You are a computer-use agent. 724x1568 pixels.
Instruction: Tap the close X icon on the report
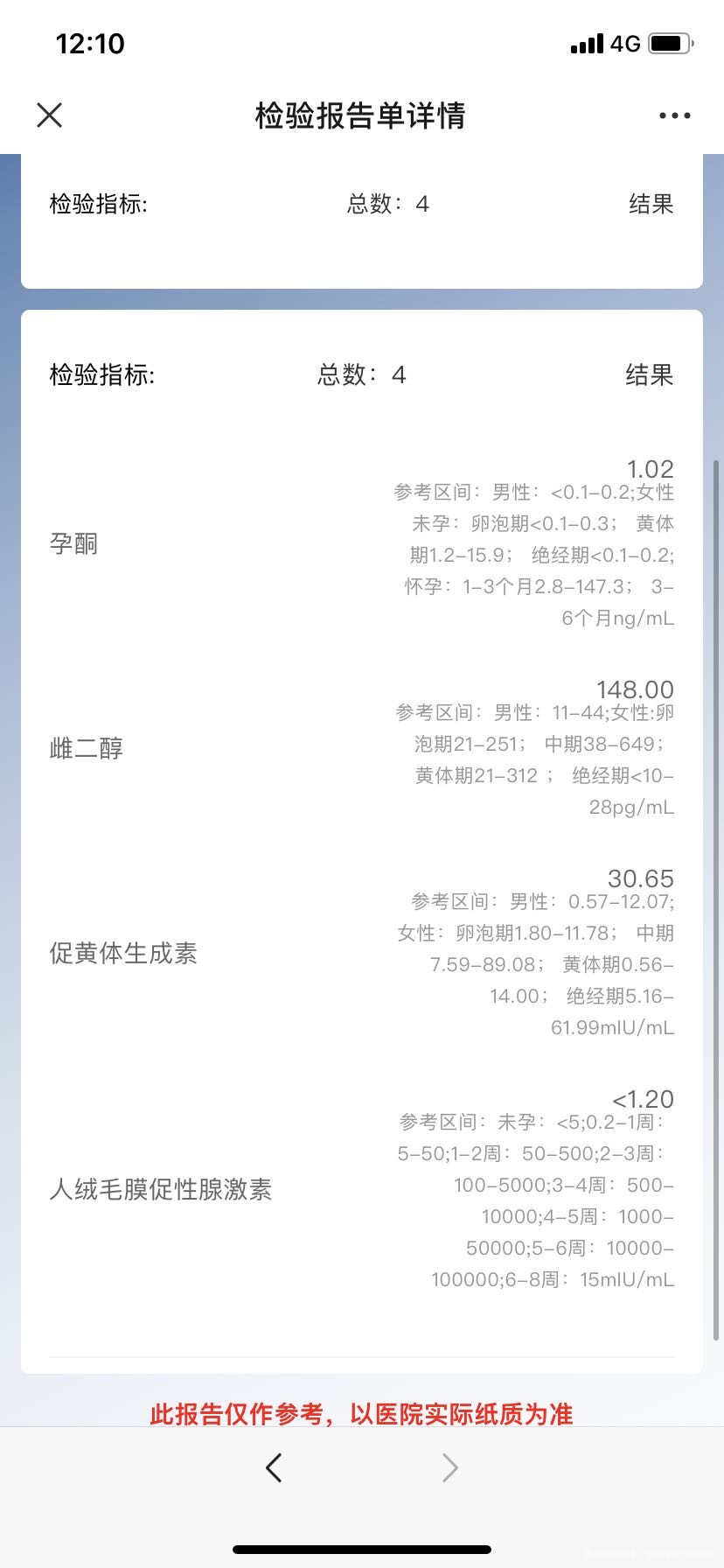pos(49,115)
